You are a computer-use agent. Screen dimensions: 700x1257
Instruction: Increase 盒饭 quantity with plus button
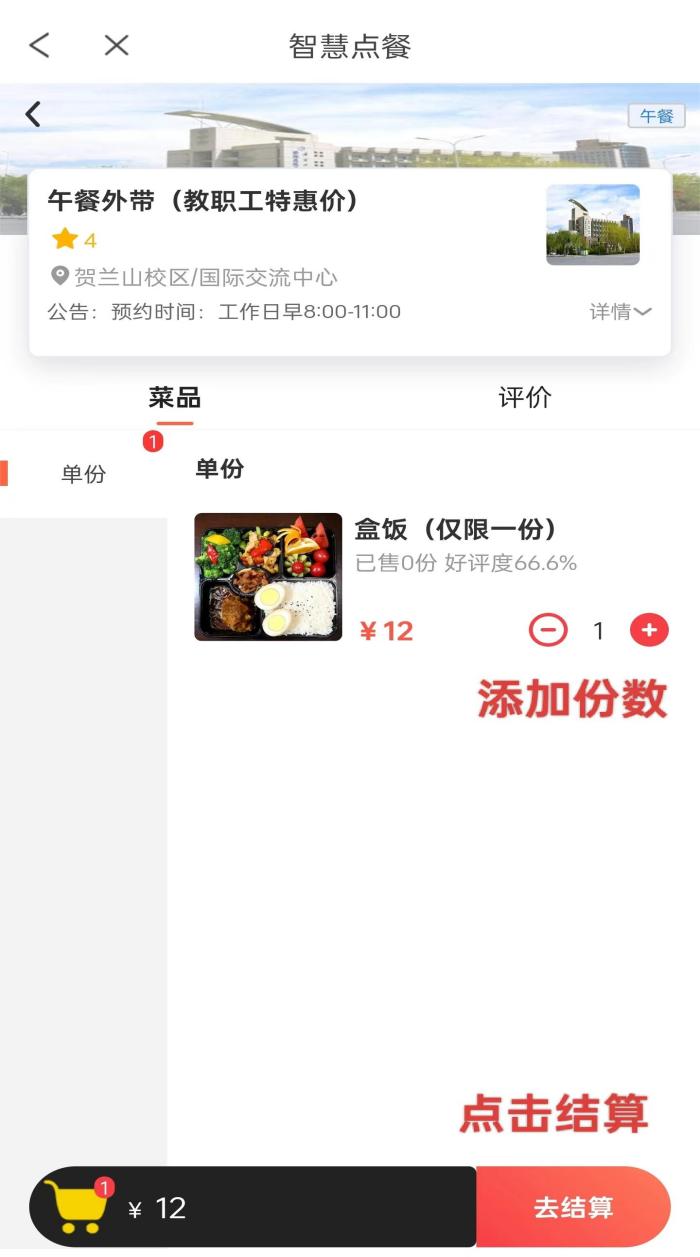pyautogui.click(x=649, y=630)
